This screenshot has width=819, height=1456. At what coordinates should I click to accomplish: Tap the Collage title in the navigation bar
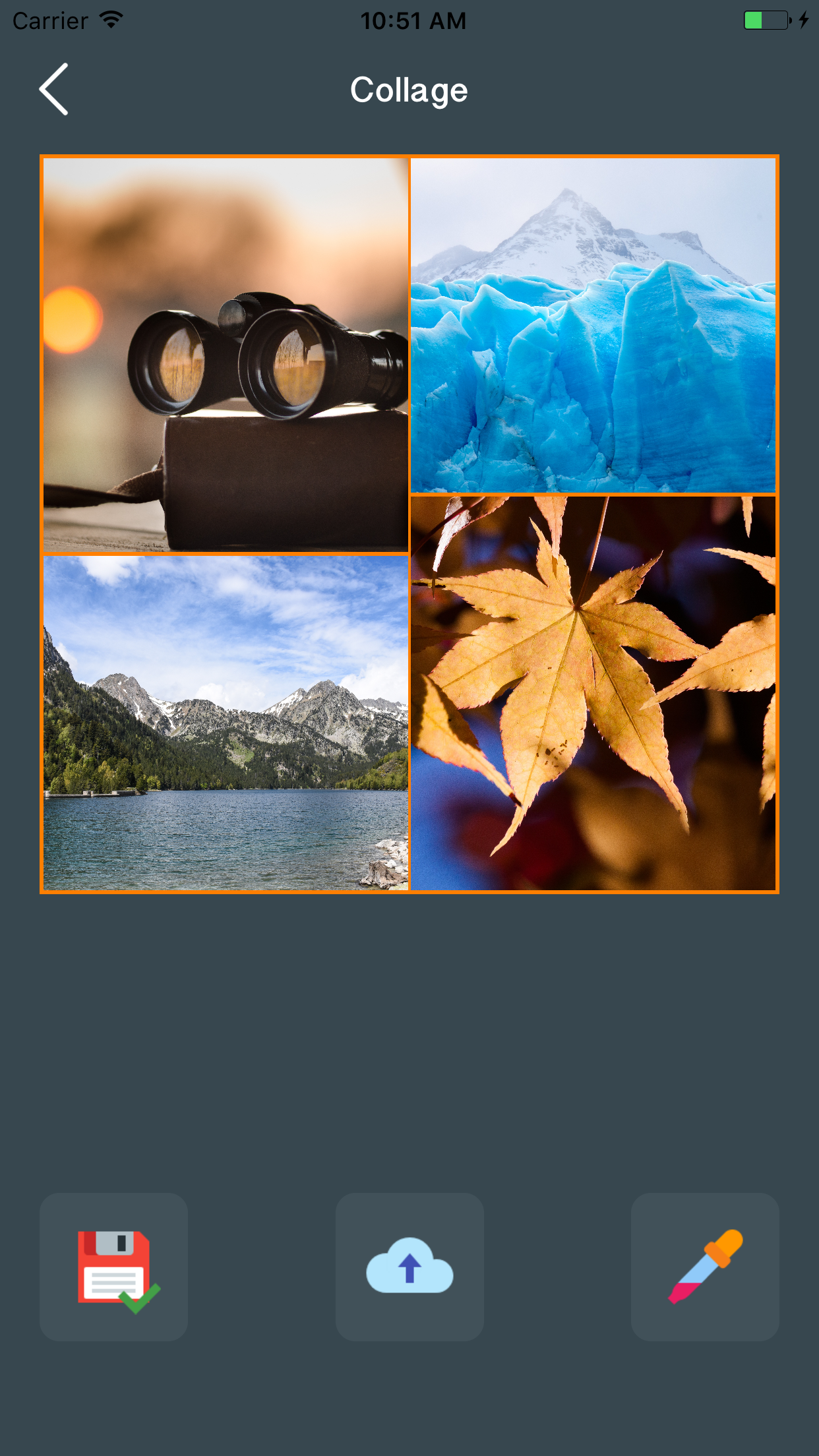(409, 90)
